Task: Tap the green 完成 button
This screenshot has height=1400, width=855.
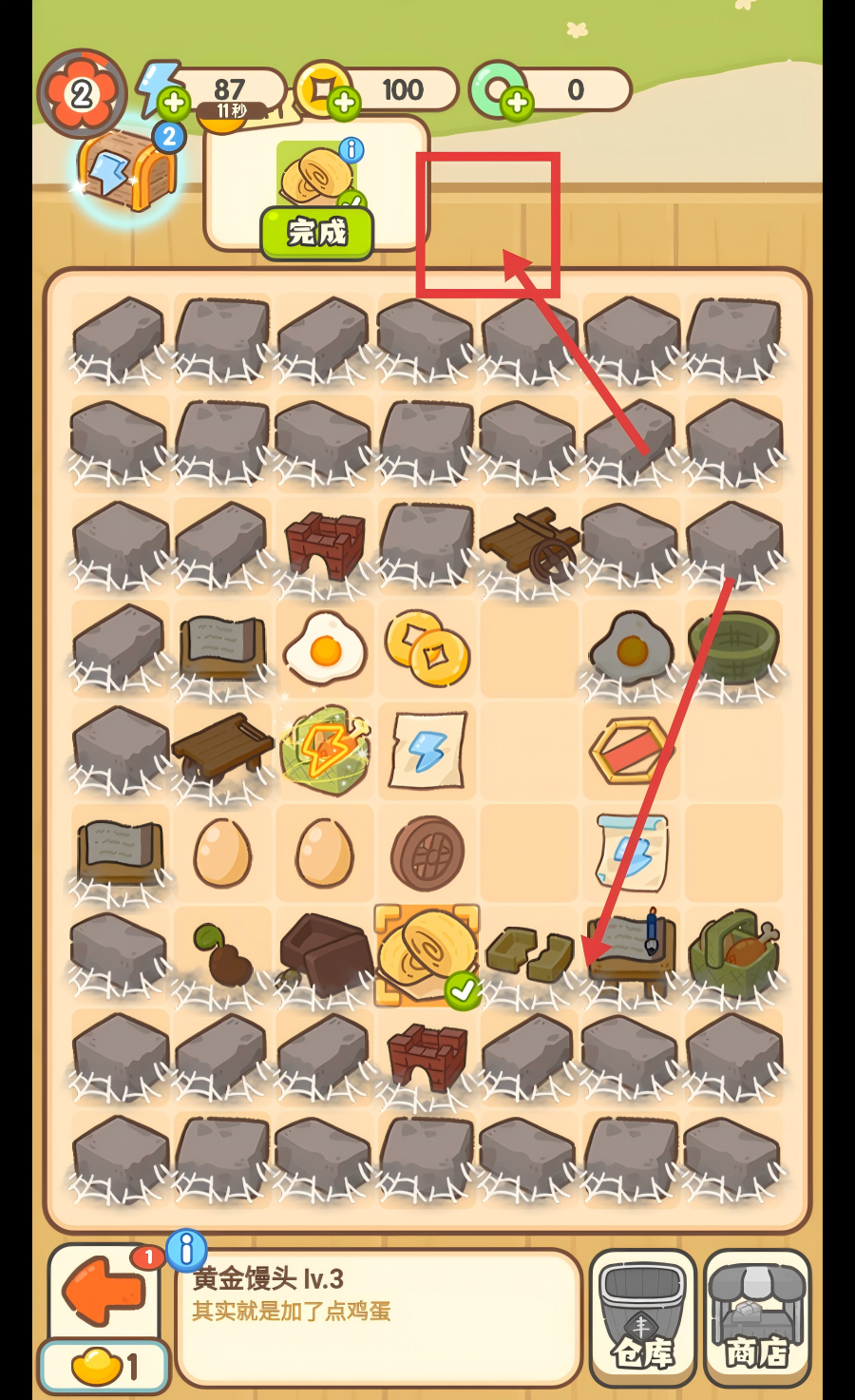Action: pyautogui.click(x=316, y=232)
